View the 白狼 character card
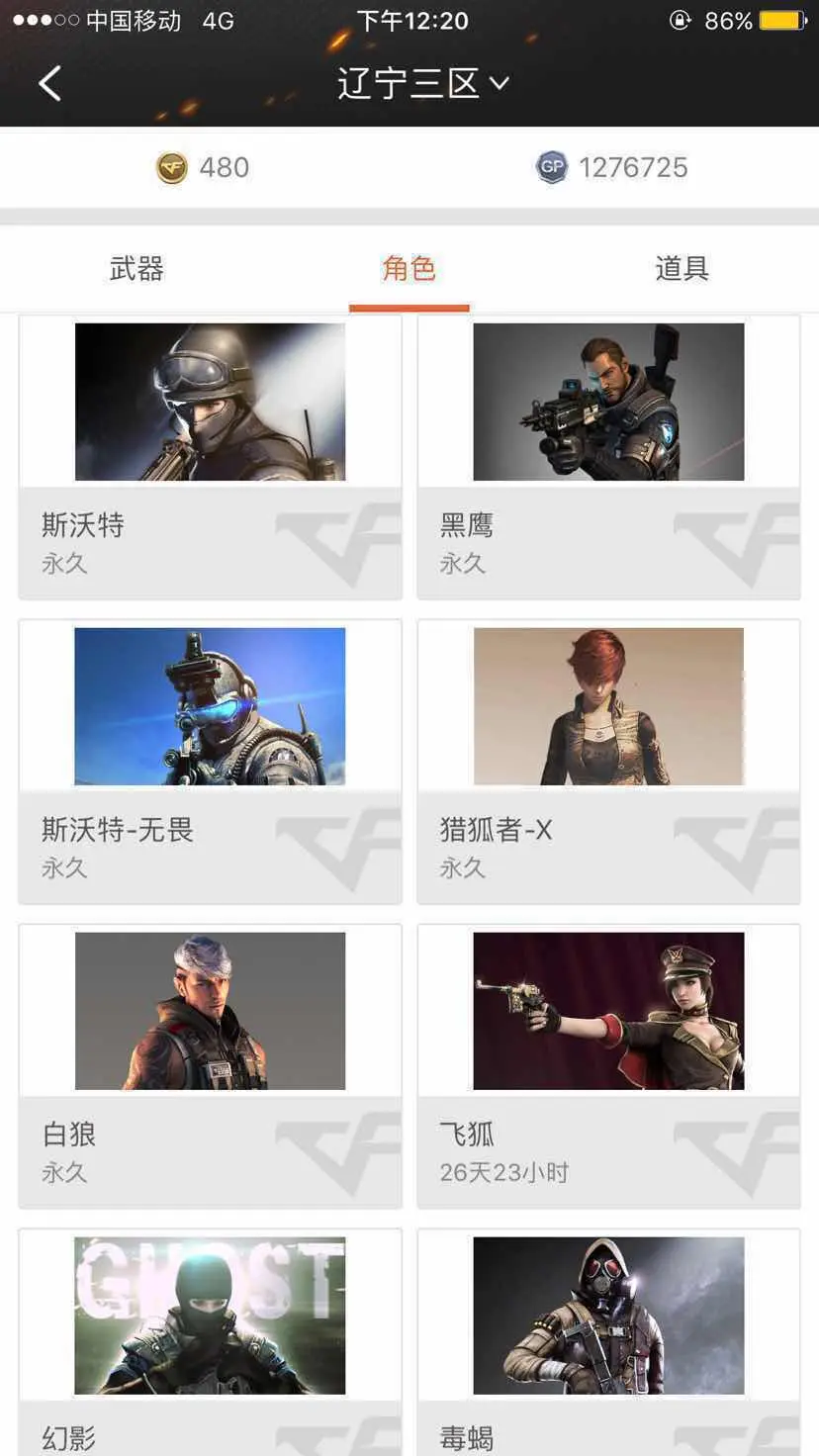 tap(210, 1066)
